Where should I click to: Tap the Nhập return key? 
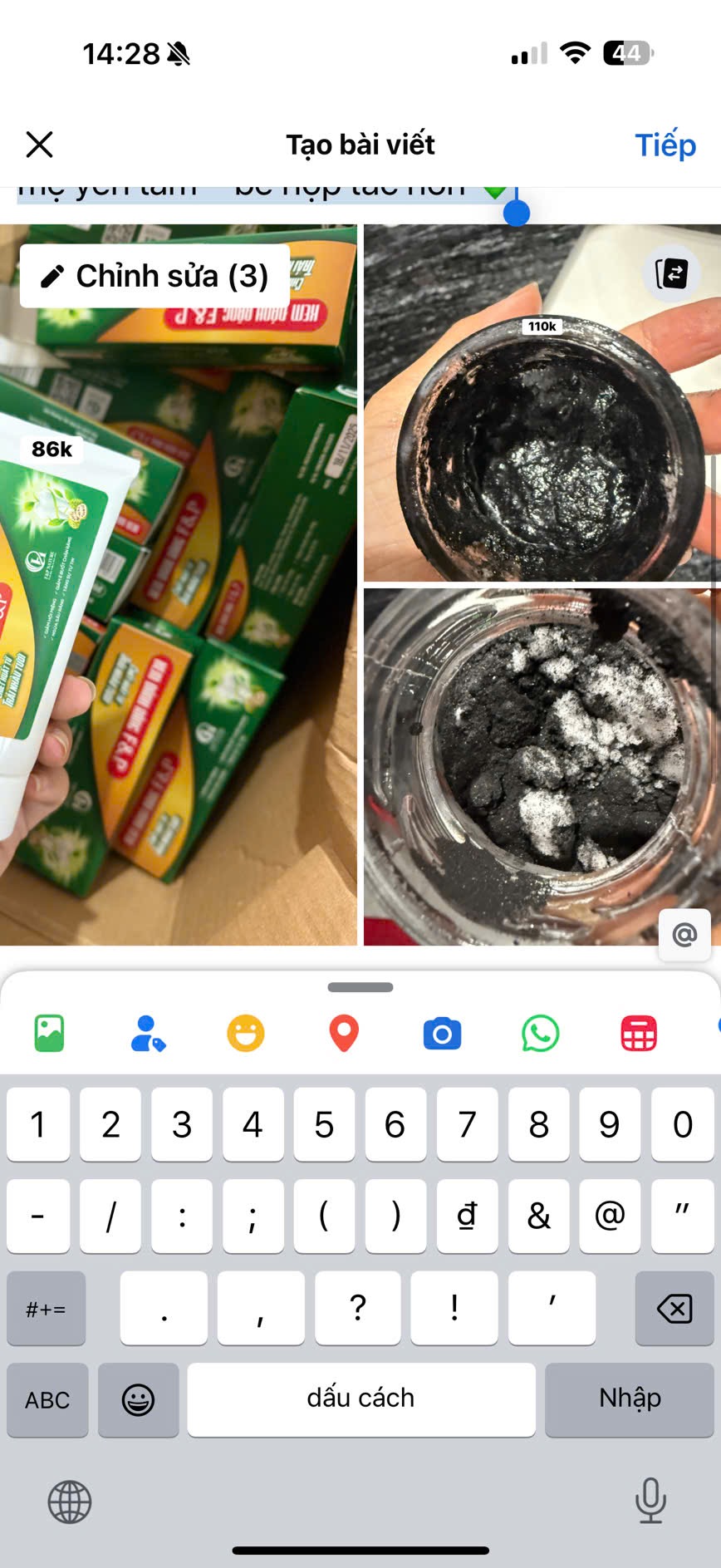[629, 1399]
